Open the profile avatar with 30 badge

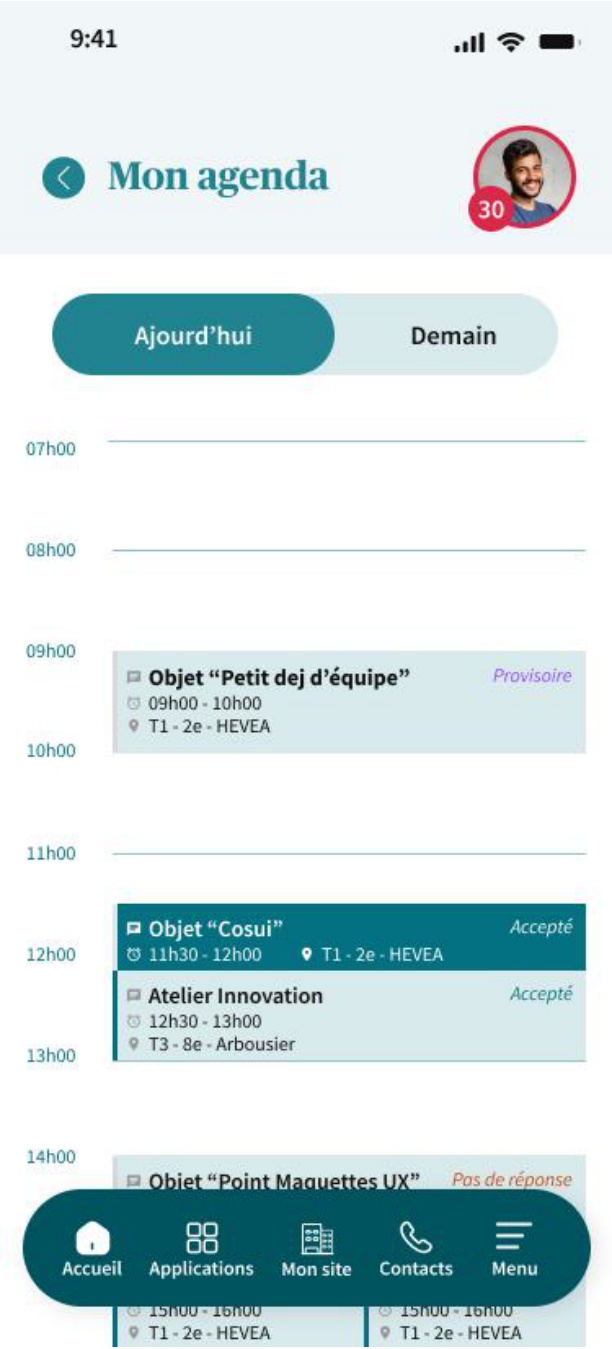[x=523, y=176]
